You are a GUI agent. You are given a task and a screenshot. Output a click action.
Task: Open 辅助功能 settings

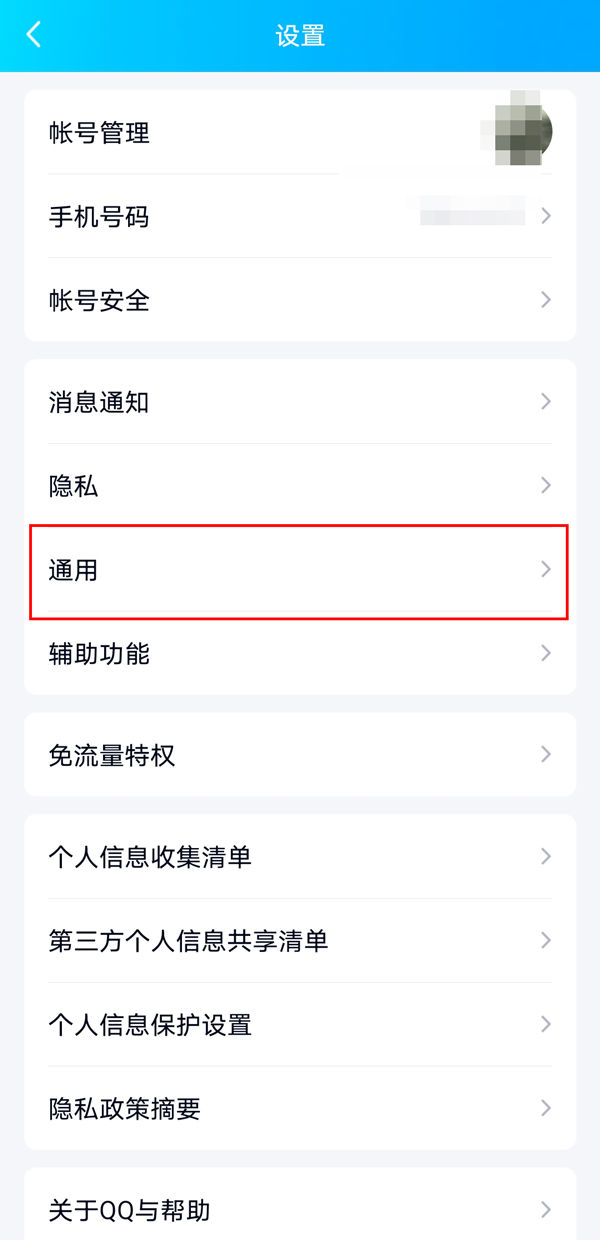click(300, 654)
